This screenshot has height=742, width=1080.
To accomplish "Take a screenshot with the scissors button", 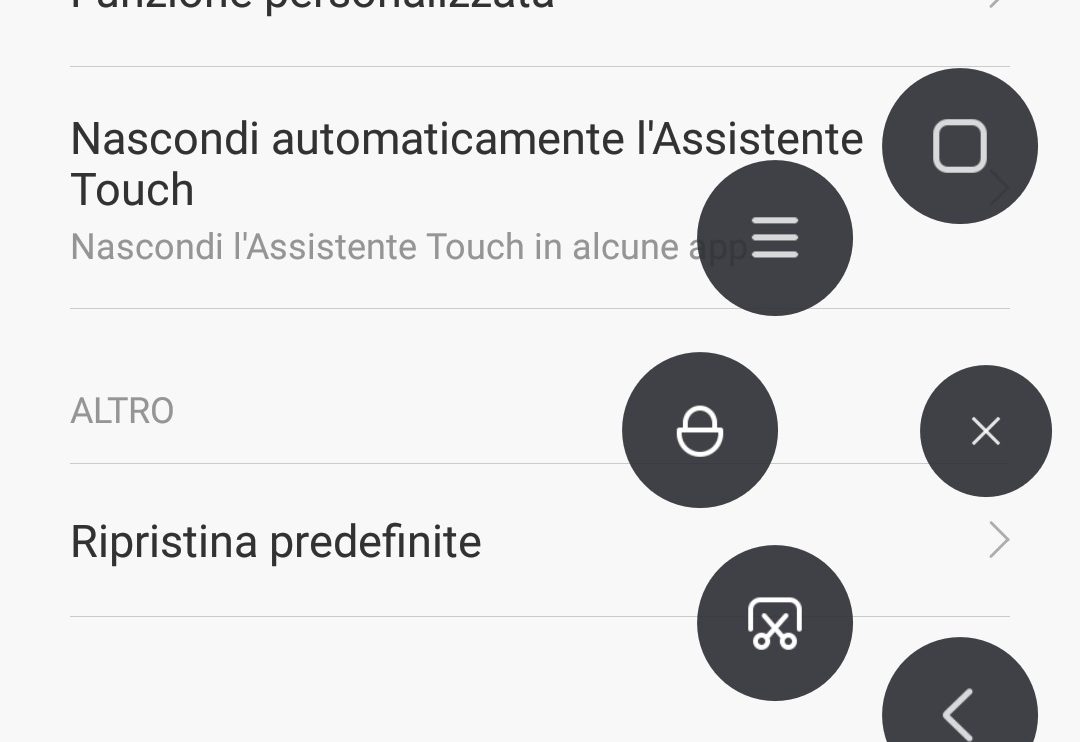I will [775, 623].
